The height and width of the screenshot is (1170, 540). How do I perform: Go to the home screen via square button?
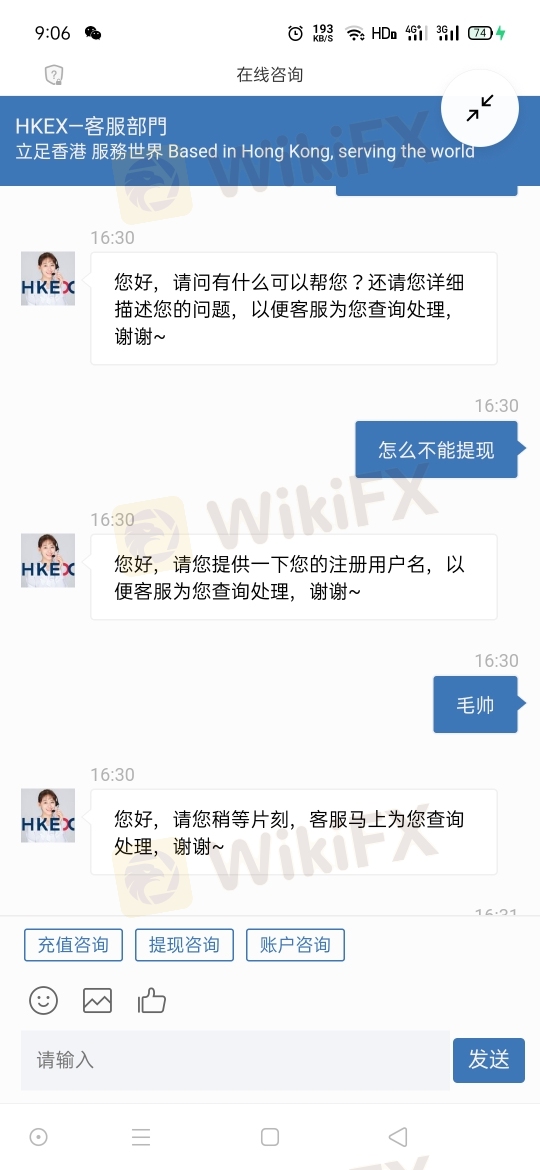tap(270, 1136)
